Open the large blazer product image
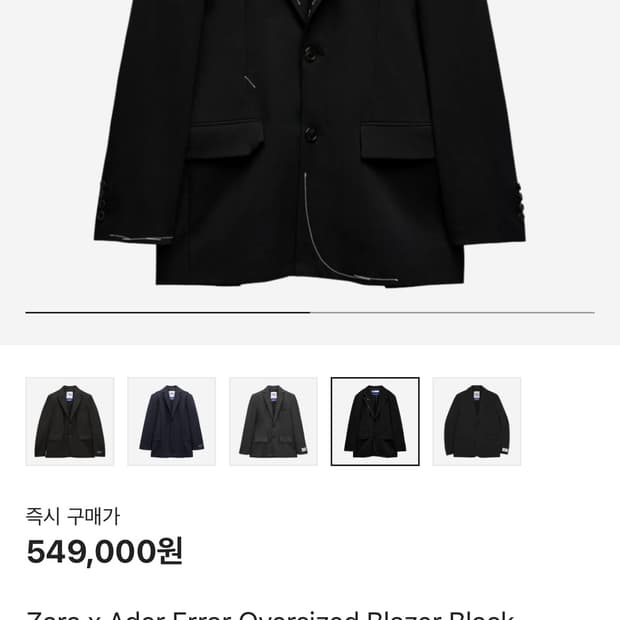 (x=310, y=150)
